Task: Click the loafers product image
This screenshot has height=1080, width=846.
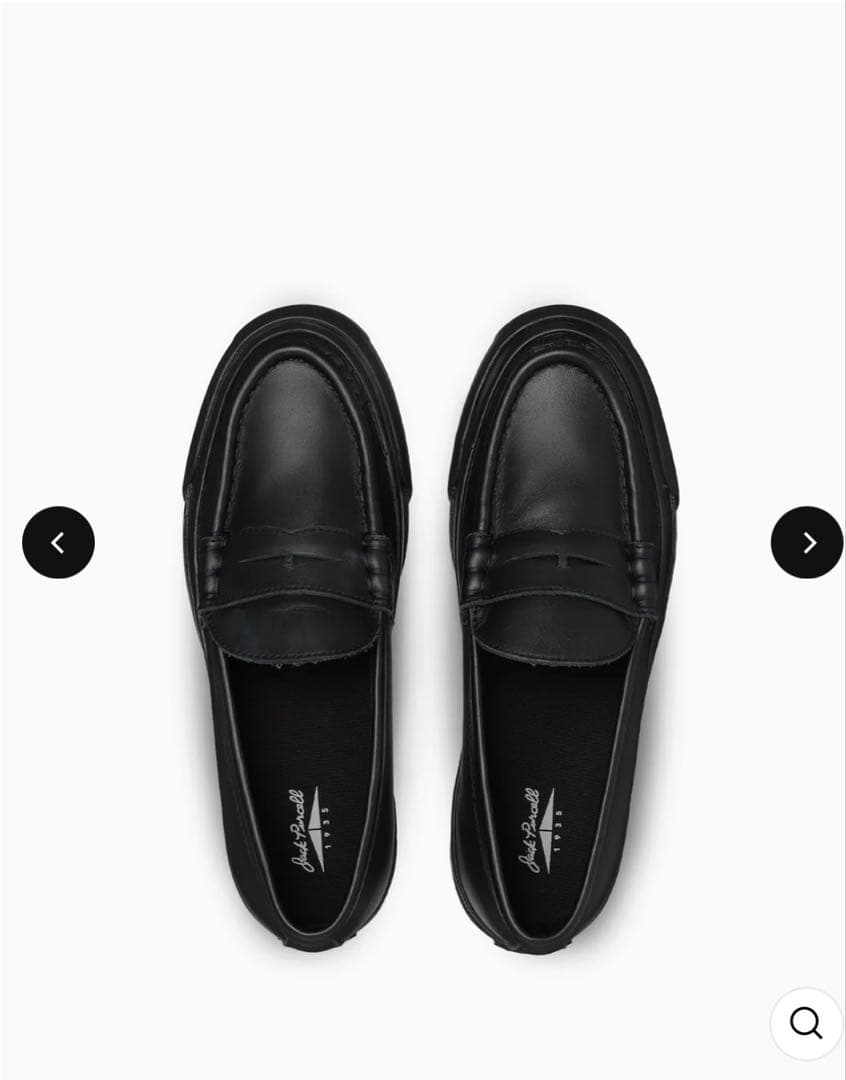Action: tap(423, 620)
